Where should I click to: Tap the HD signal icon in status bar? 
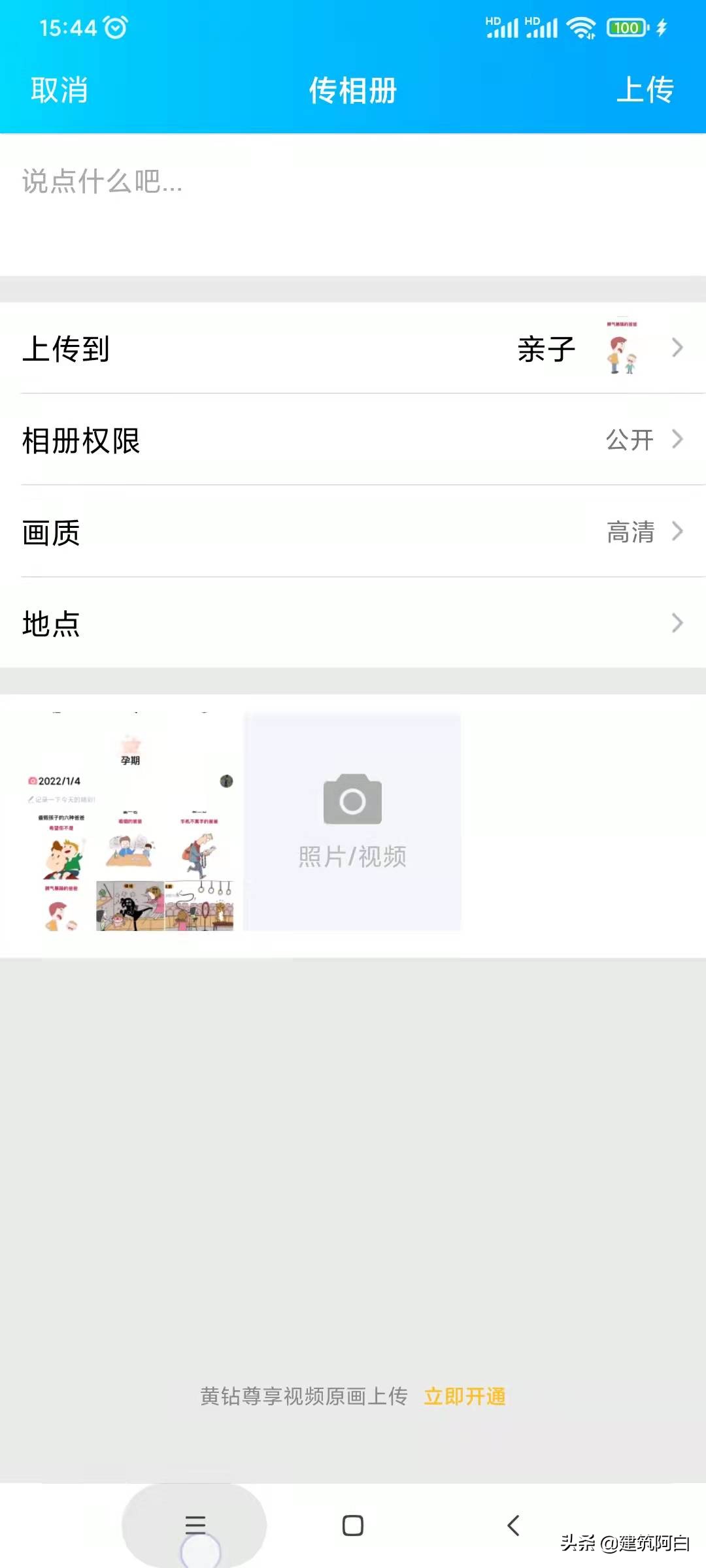[503, 27]
